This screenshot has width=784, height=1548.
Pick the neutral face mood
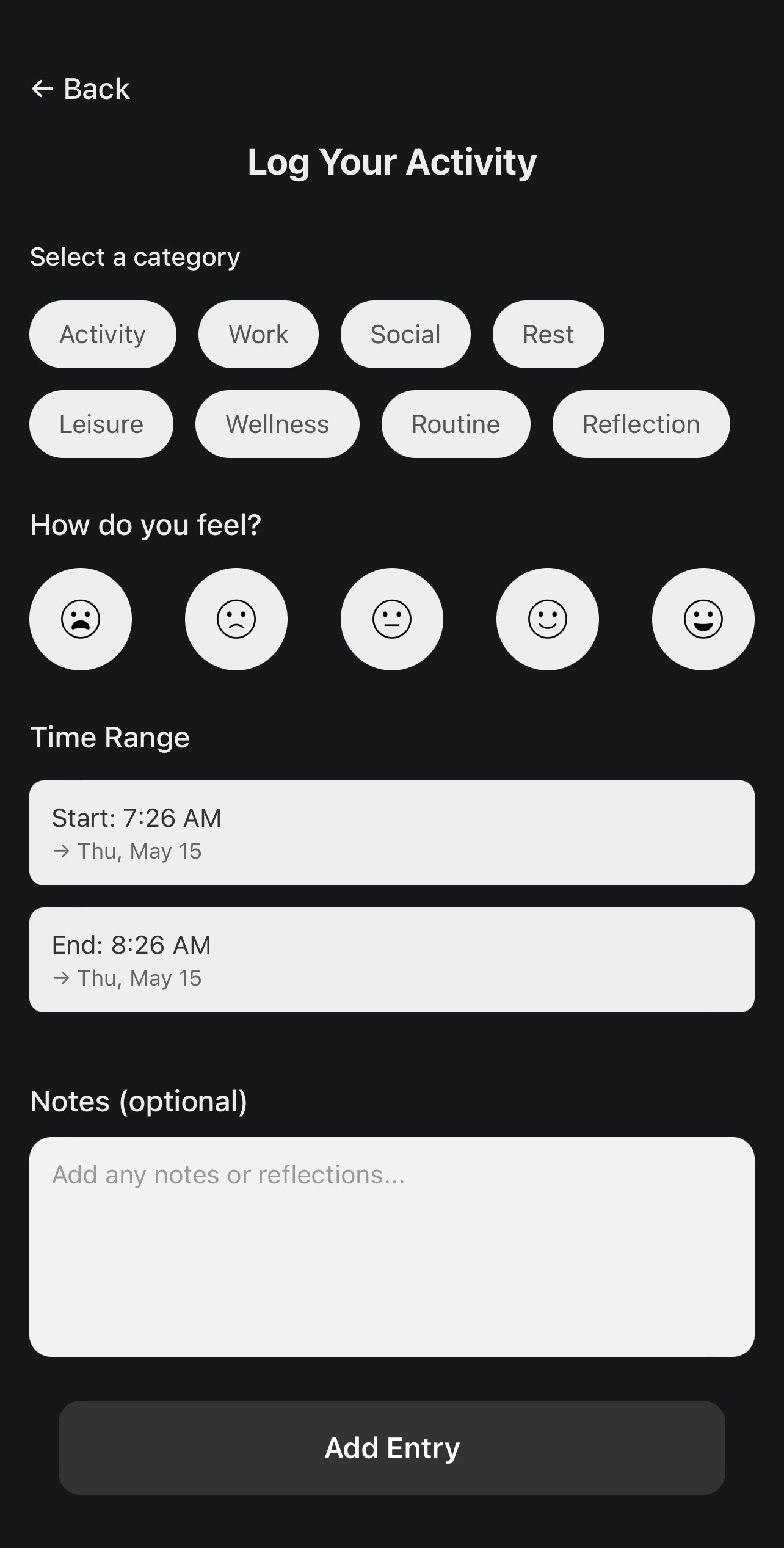[x=392, y=619]
